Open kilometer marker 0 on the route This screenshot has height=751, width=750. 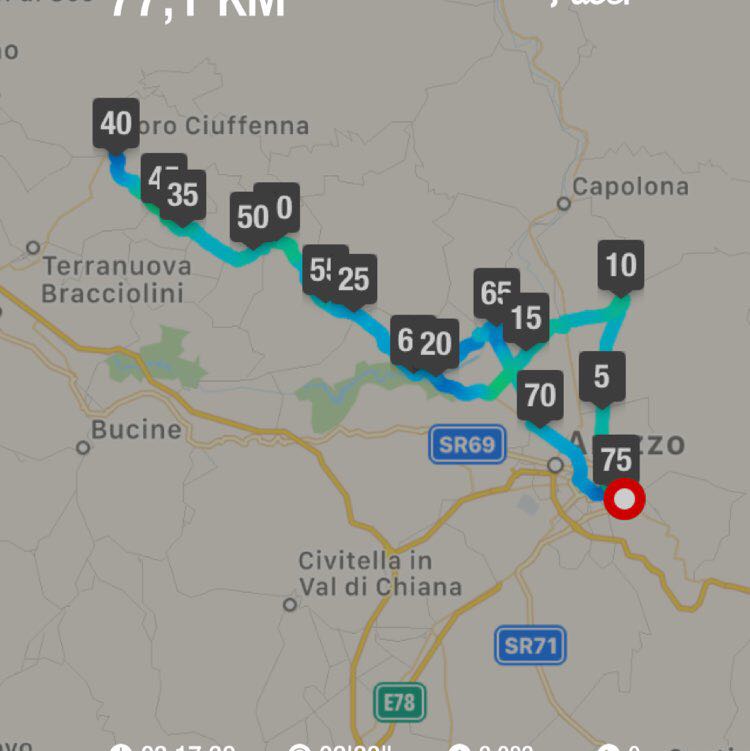click(x=283, y=209)
